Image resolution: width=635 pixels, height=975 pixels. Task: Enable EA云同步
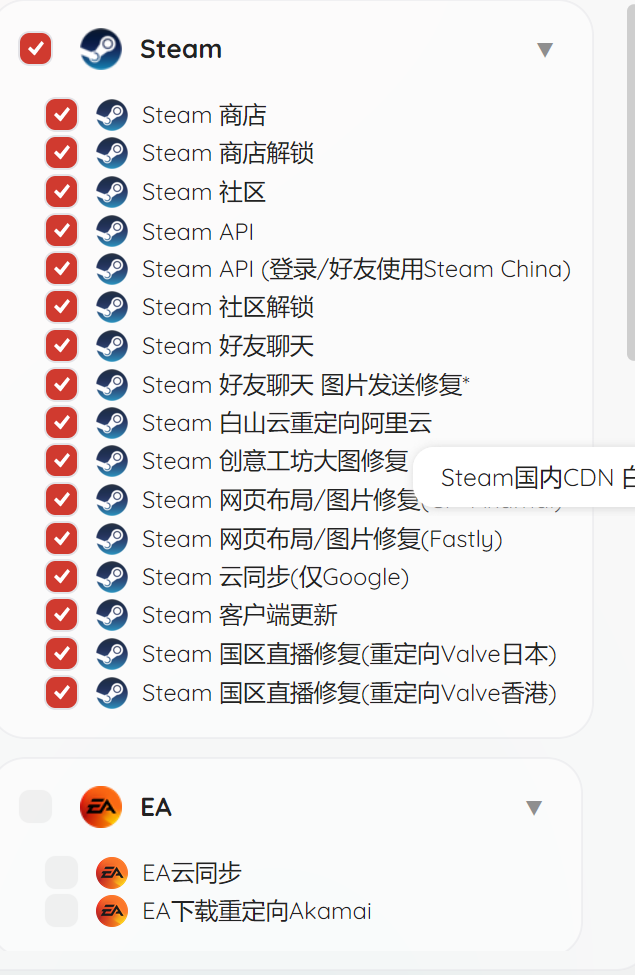(62, 873)
